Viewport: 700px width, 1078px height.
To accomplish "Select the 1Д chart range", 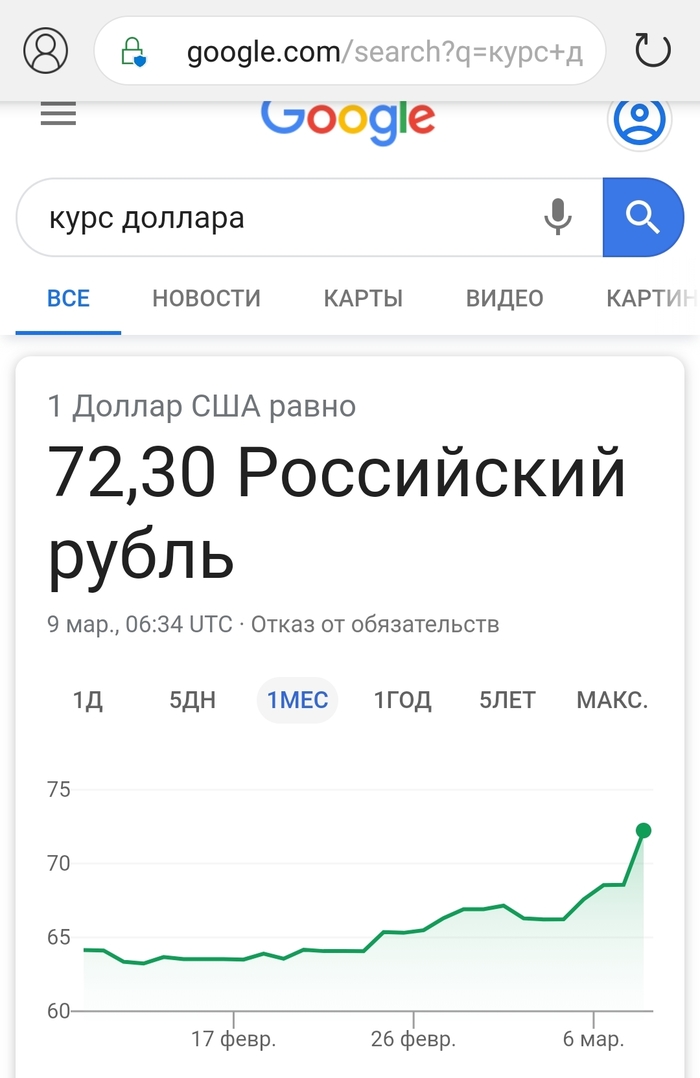I will point(88,700).
